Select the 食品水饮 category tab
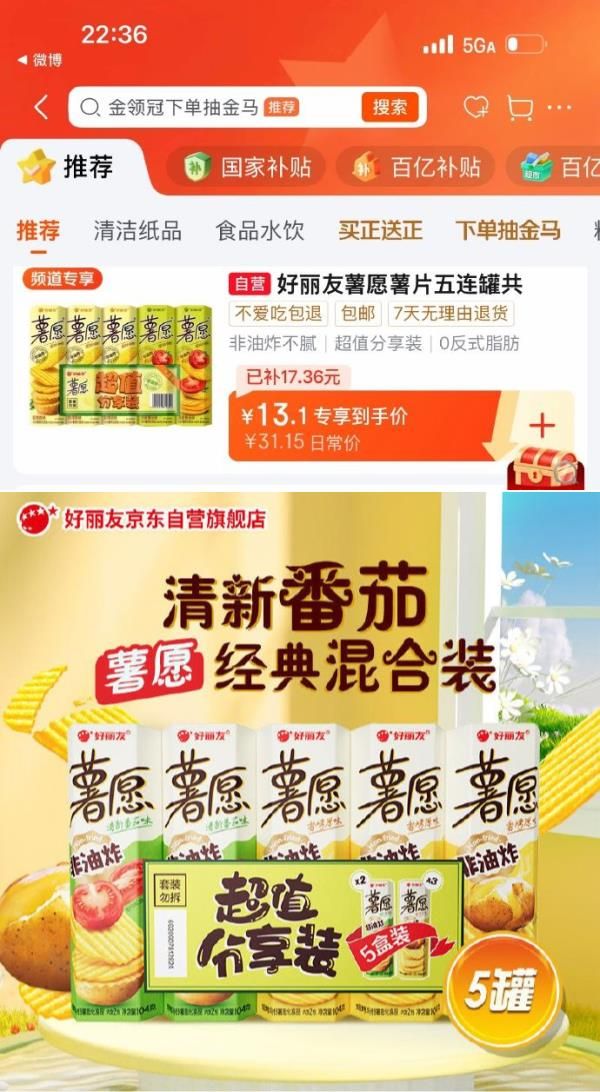The image size is (600, 1092). pos(259,231)
